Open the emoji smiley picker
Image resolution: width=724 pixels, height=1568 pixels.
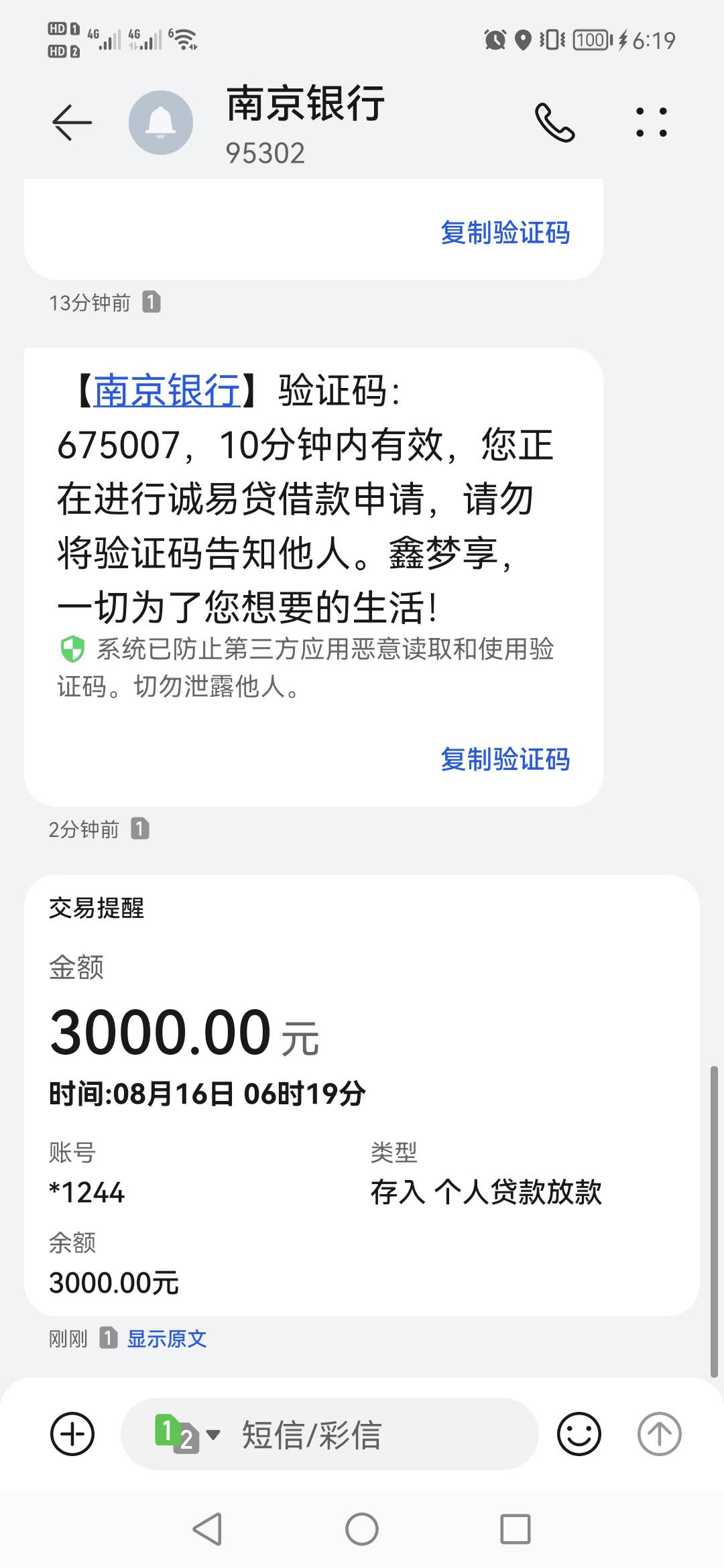(x=579, y=1434)
